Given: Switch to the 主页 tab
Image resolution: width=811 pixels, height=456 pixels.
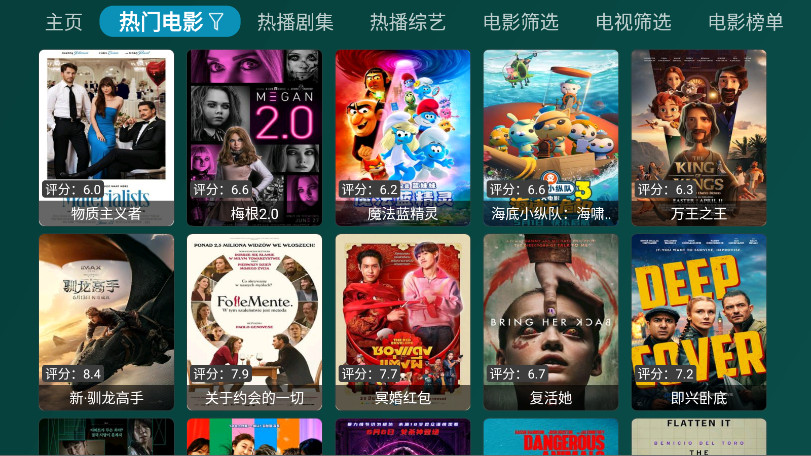Looking at the screenshot, I should [64, 22].
